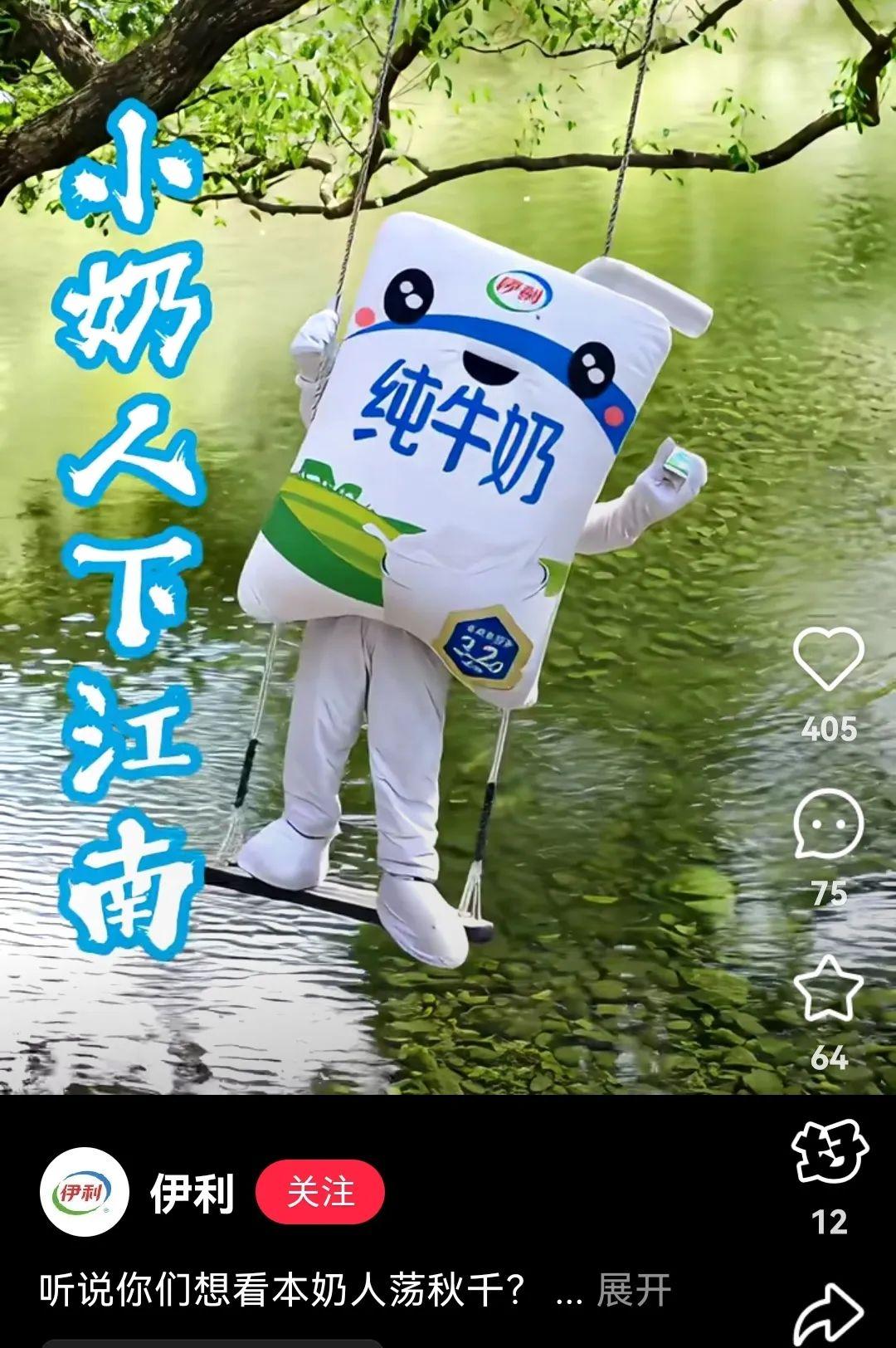Image resolution: width=896 pixels, height=1348 pixels.
Task: Expand the caption with 展开
Action: pyautogui.click(x=634, y=1291)
